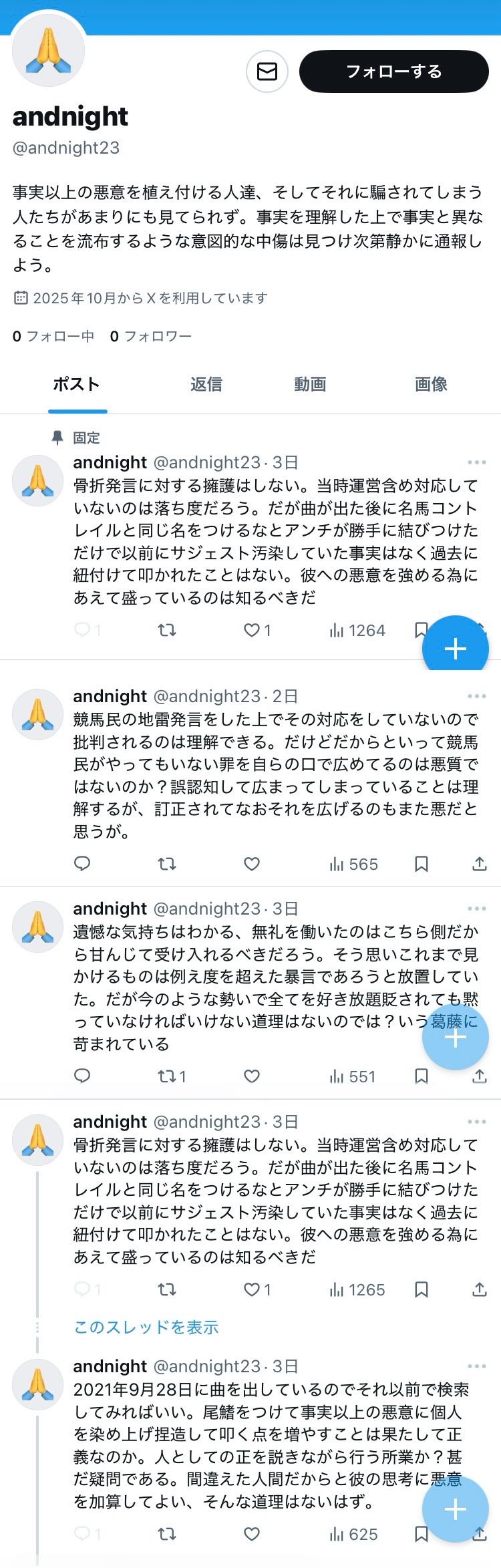This screenshot has width=501, height=1568.
Task: Reply to the post with 565 views
Action: click(82, 864)
